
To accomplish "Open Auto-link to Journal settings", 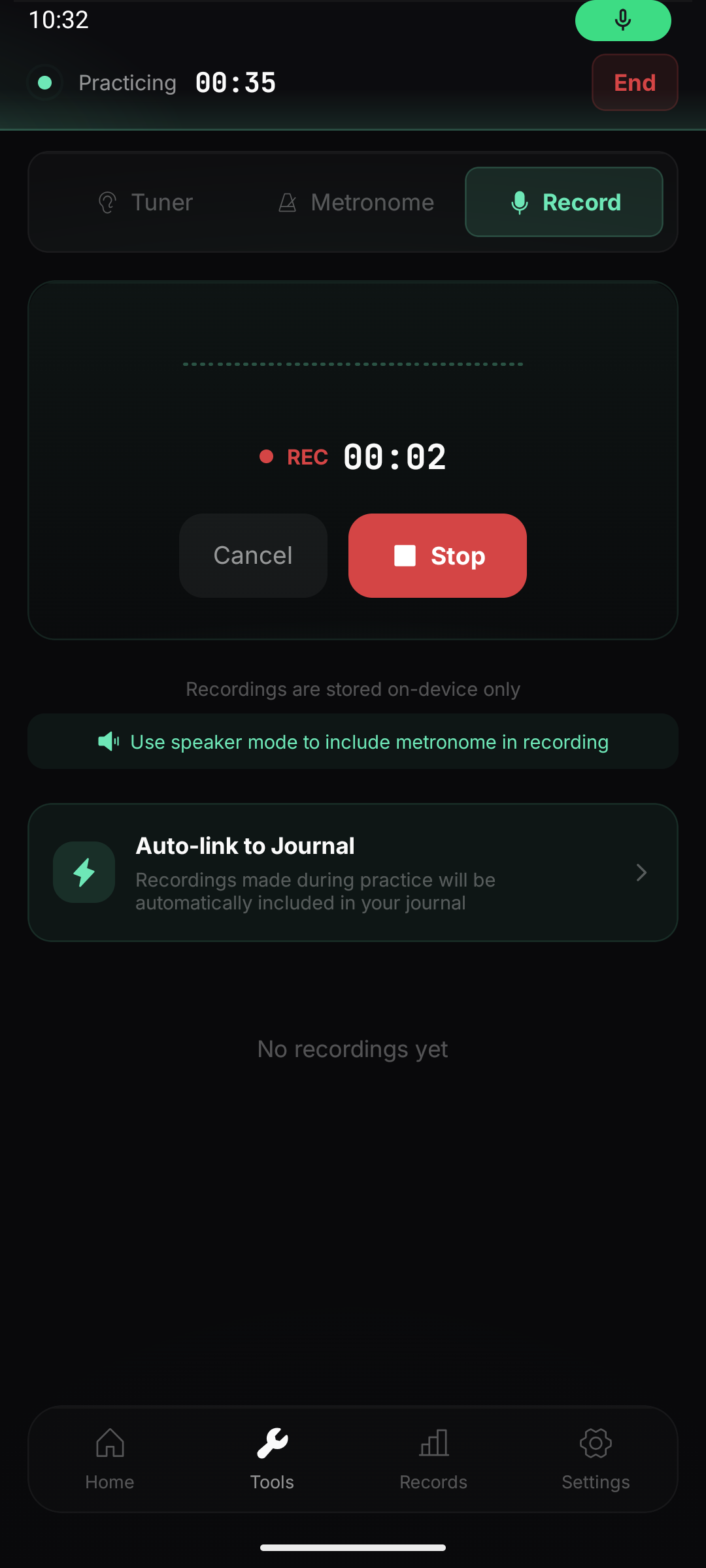I will pos(353,872).
